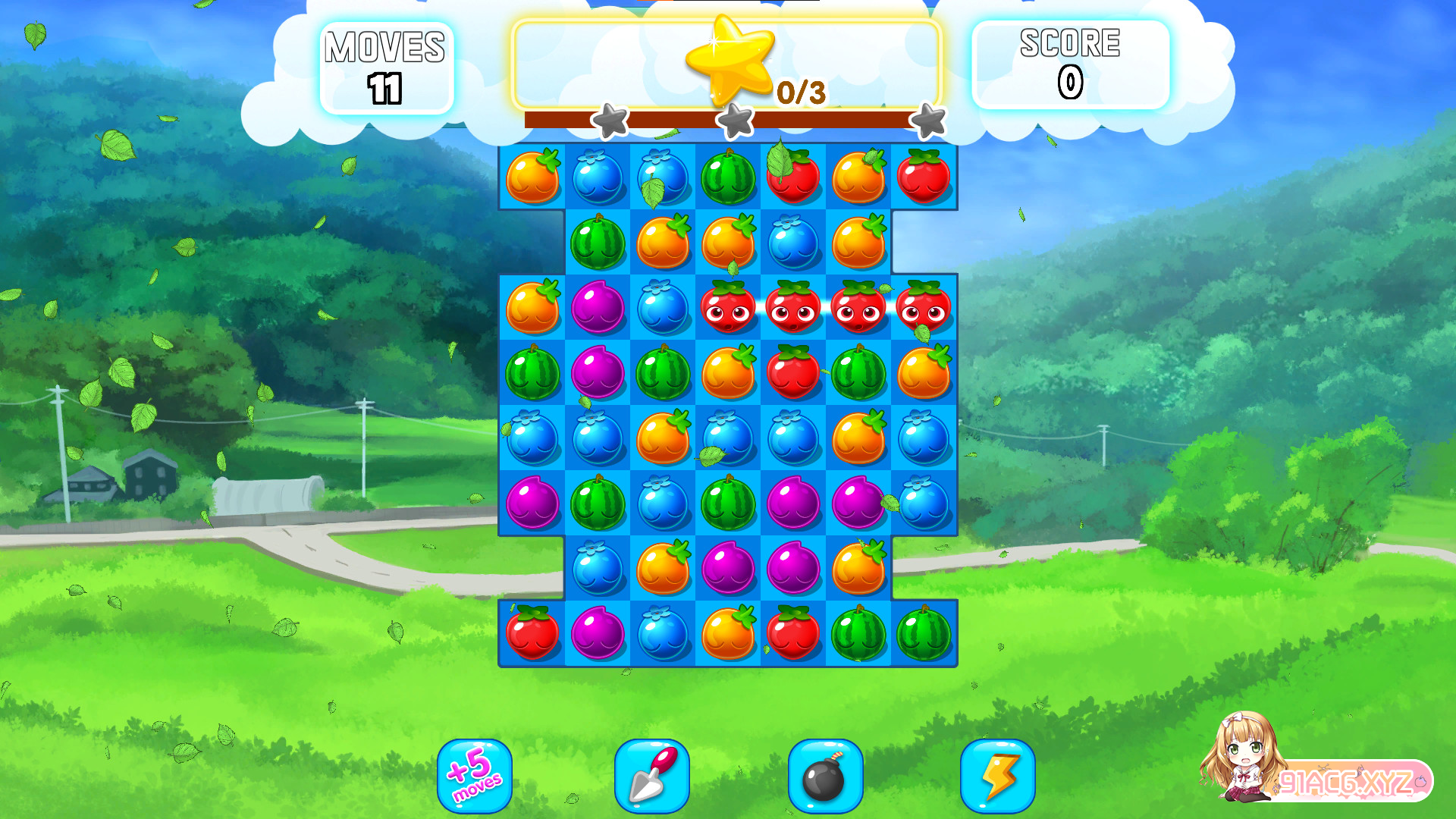The width and height of the screenshot is (1456, 819).
Task: Activate the bomb booster
Action: (x=825, y=776)
